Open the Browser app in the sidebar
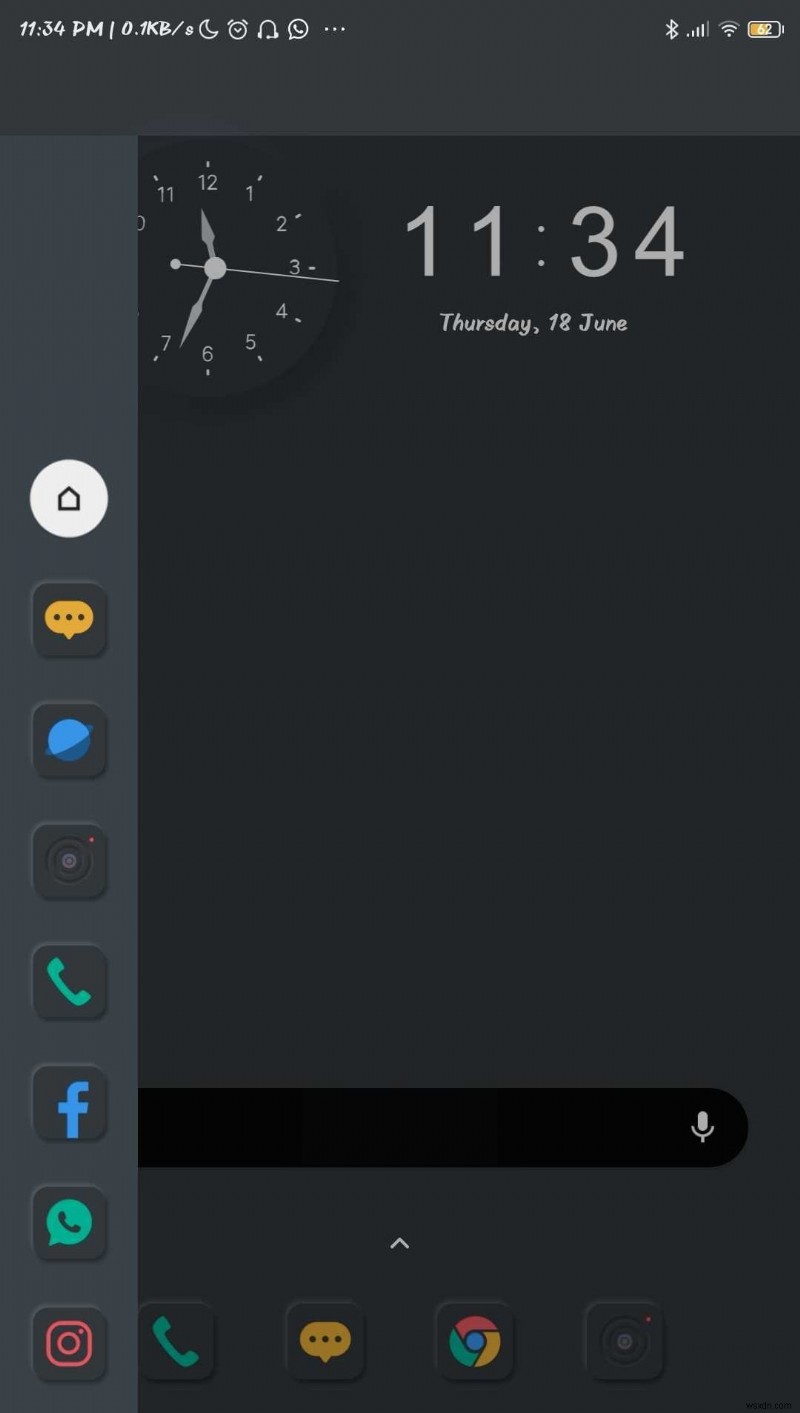The image size is (800, 1413). click(x=69, y=741)
